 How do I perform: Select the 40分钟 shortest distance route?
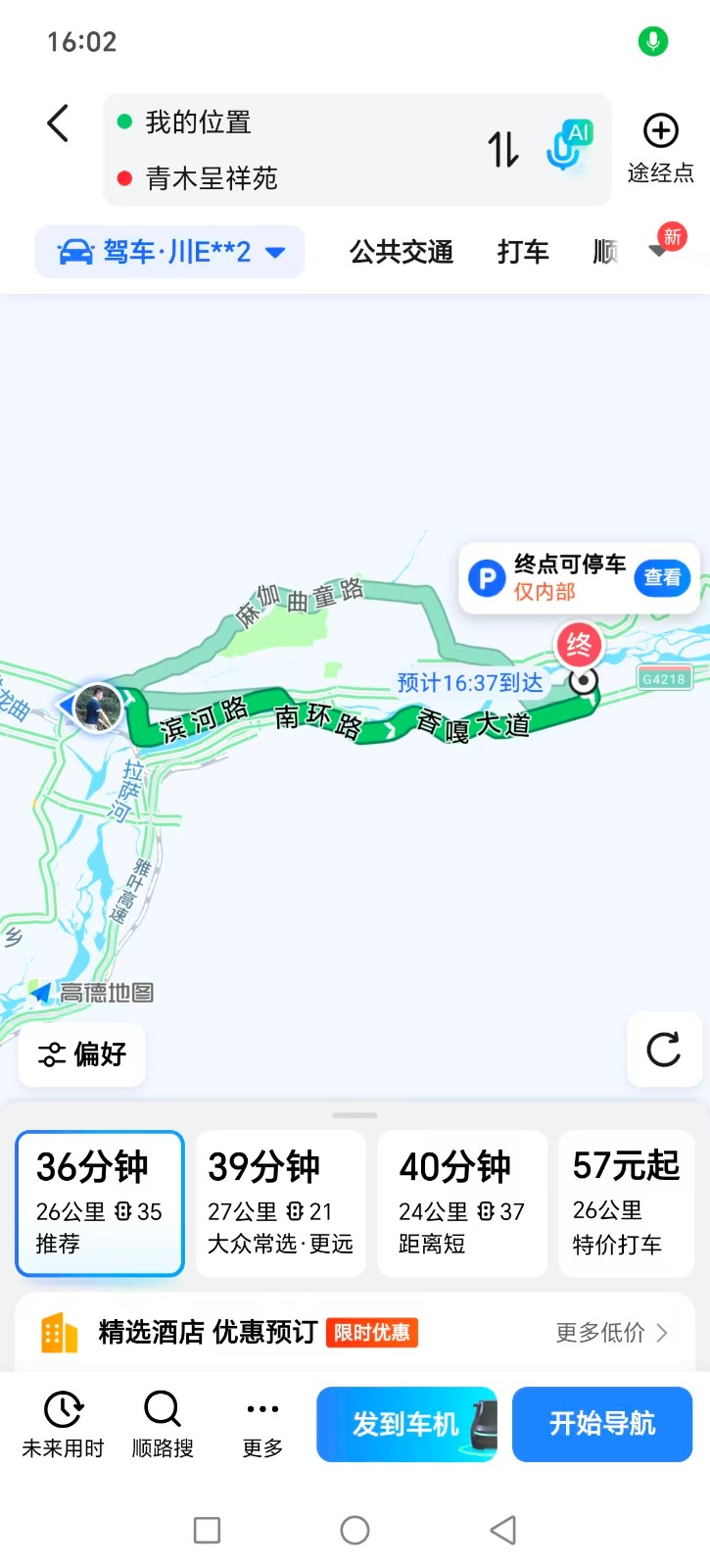pos(462,1203)
